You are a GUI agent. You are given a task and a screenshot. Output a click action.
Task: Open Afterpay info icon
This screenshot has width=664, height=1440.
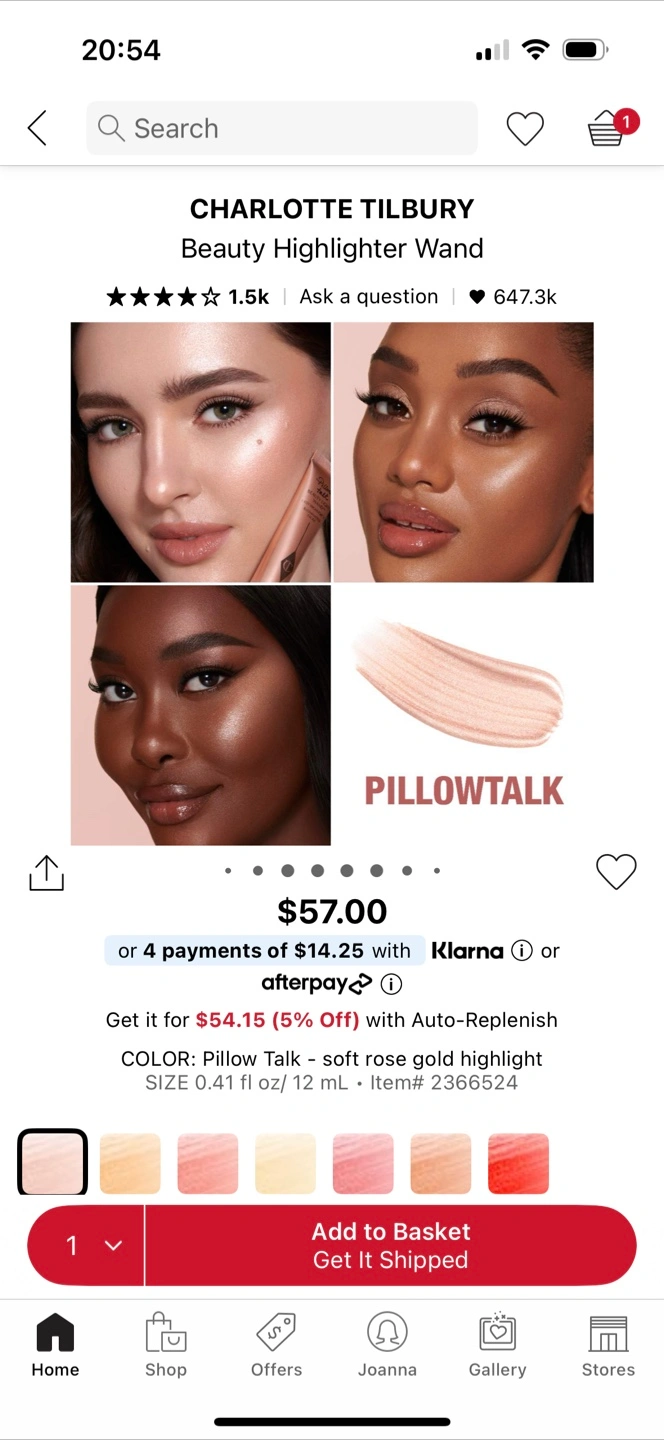coord(392,984)
